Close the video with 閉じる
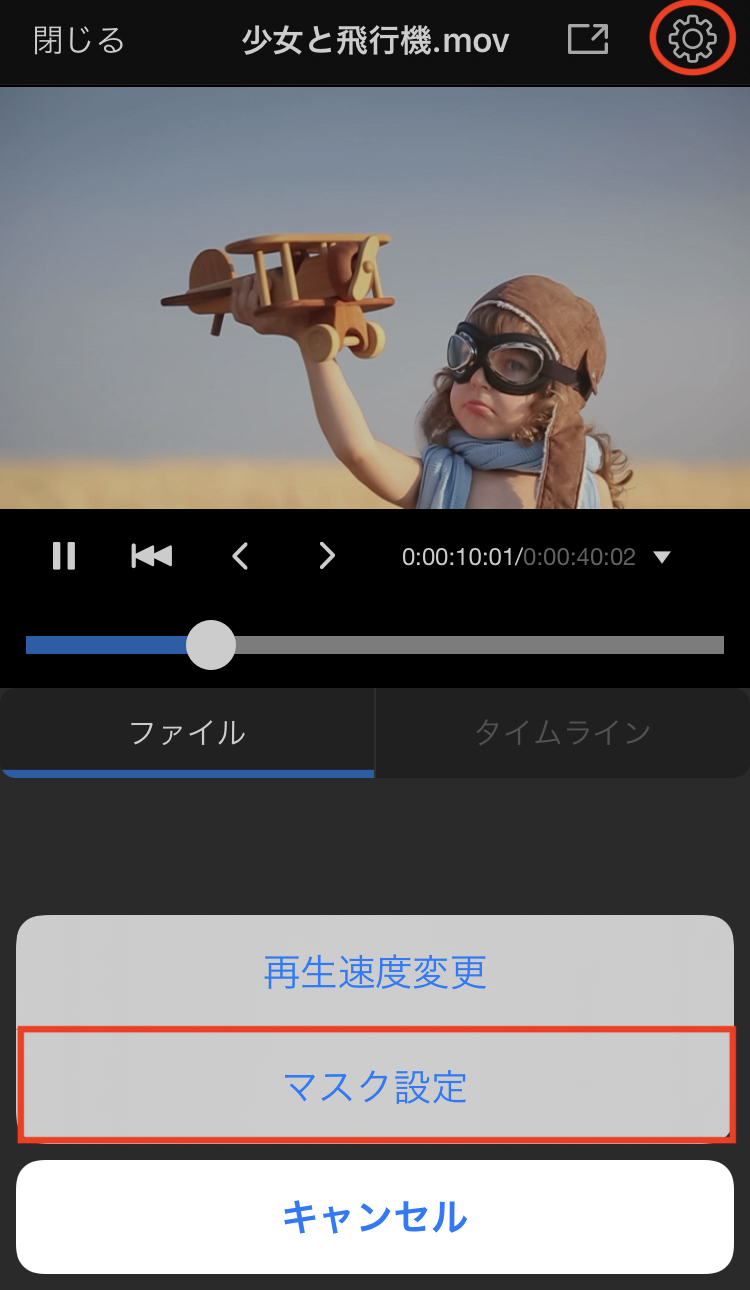Screen dimensions: 750x1290 (79, 41)
